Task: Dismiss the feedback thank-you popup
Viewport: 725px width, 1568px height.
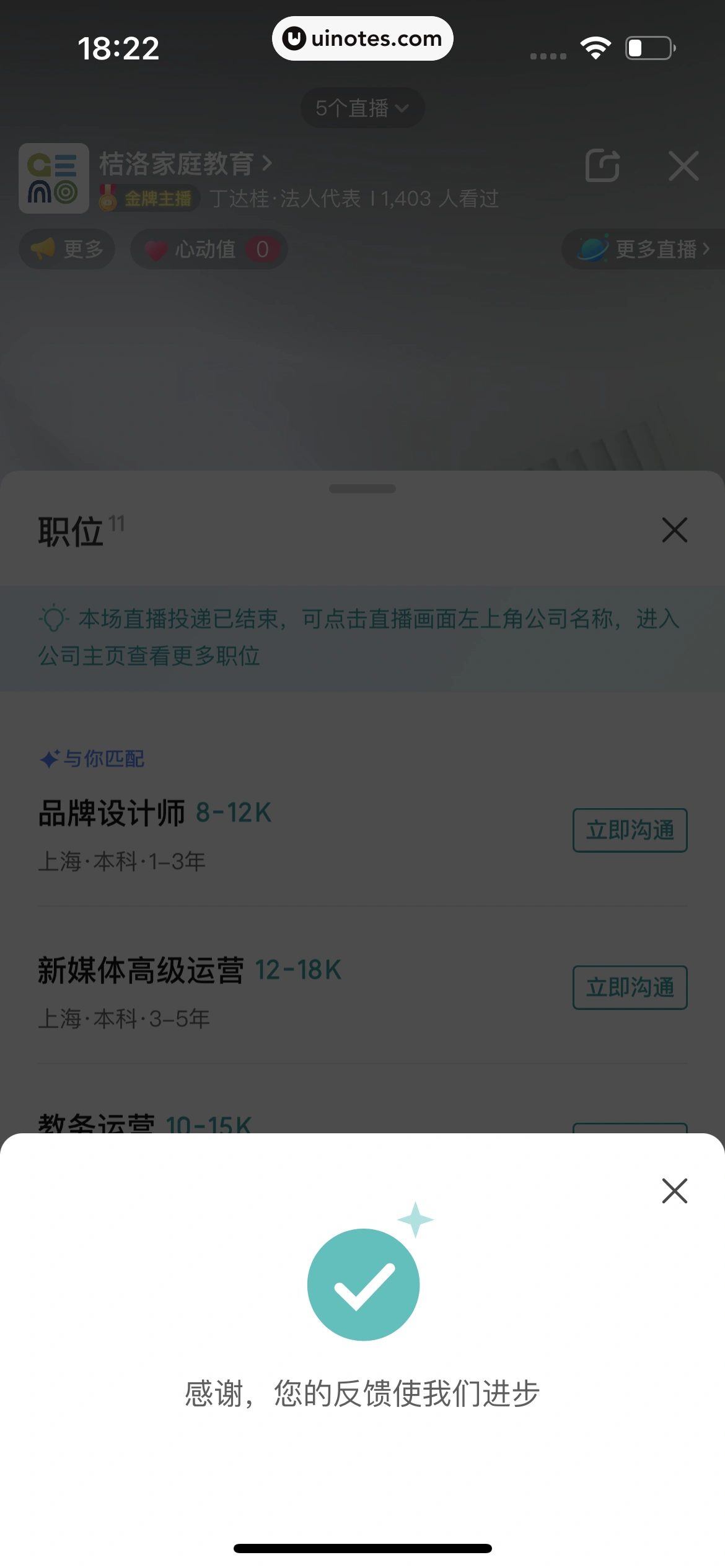Action: point(674,1191)
